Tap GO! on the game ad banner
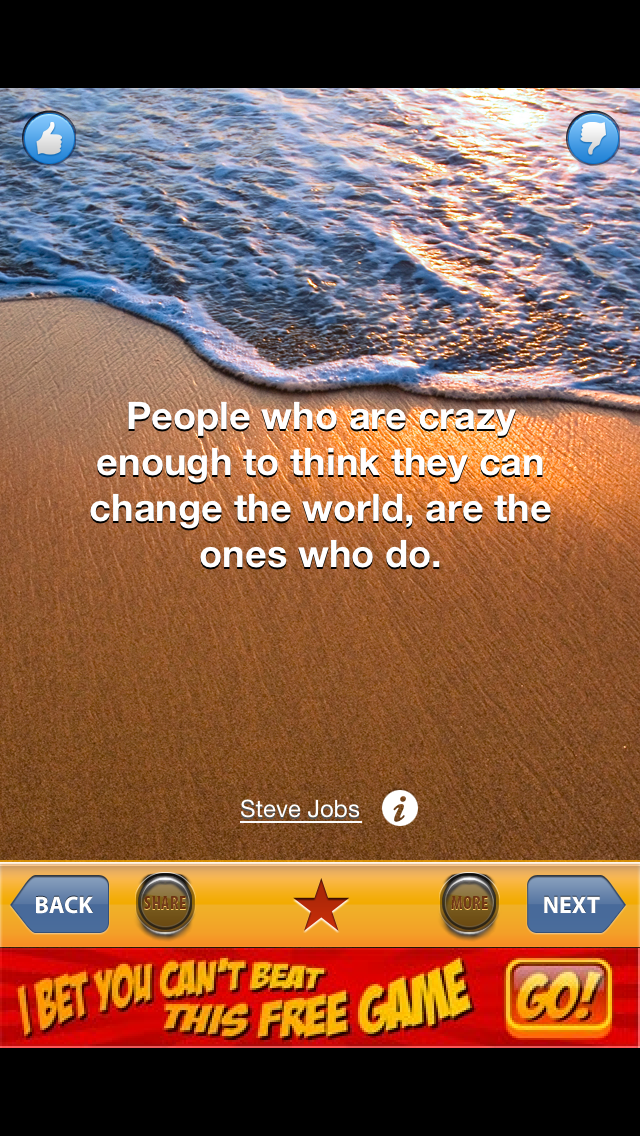This screenshot has width=640, height=1136. [558, 997]
